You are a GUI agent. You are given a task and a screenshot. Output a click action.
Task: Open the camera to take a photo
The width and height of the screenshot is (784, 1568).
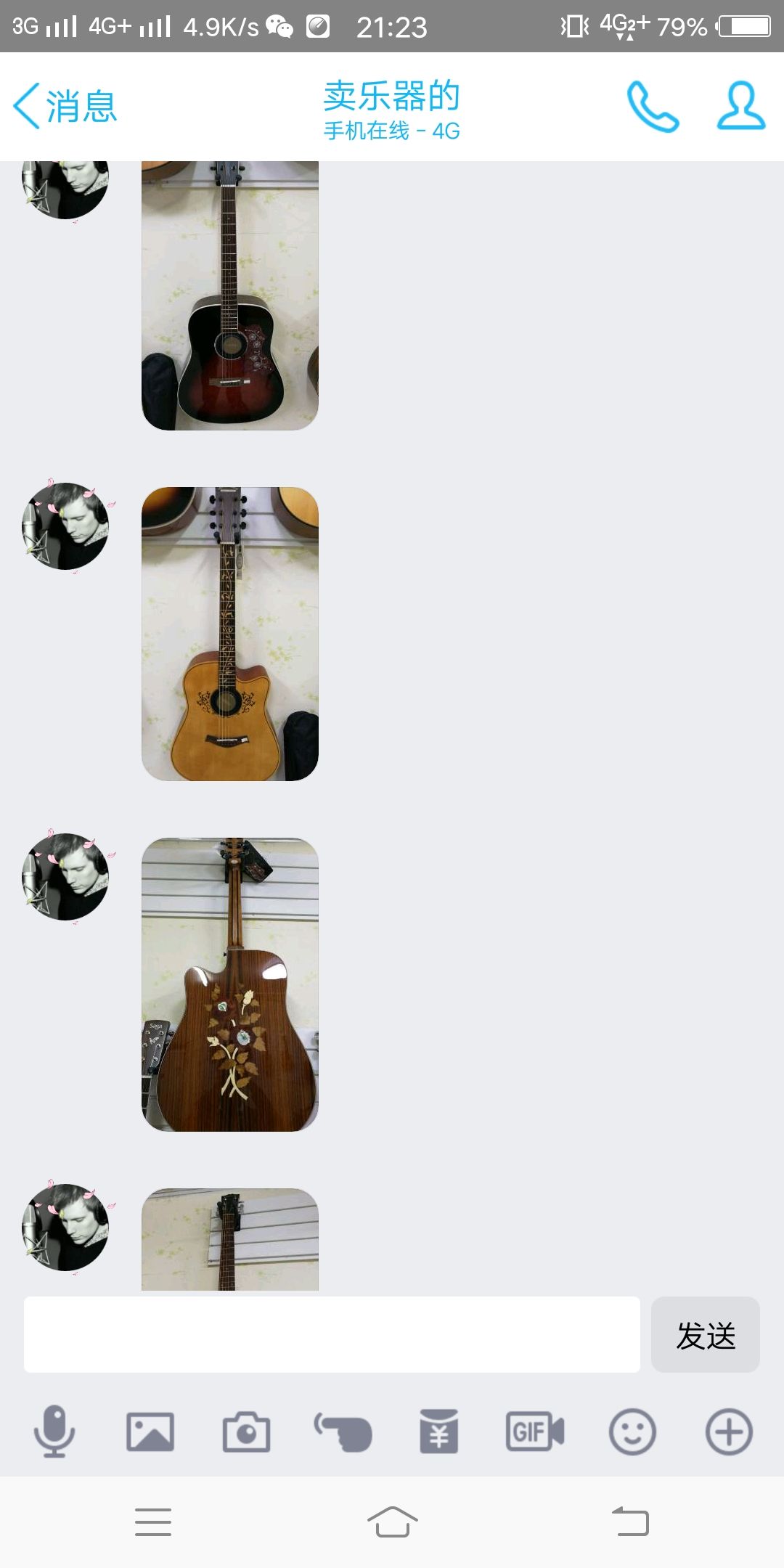(246, 1432)
